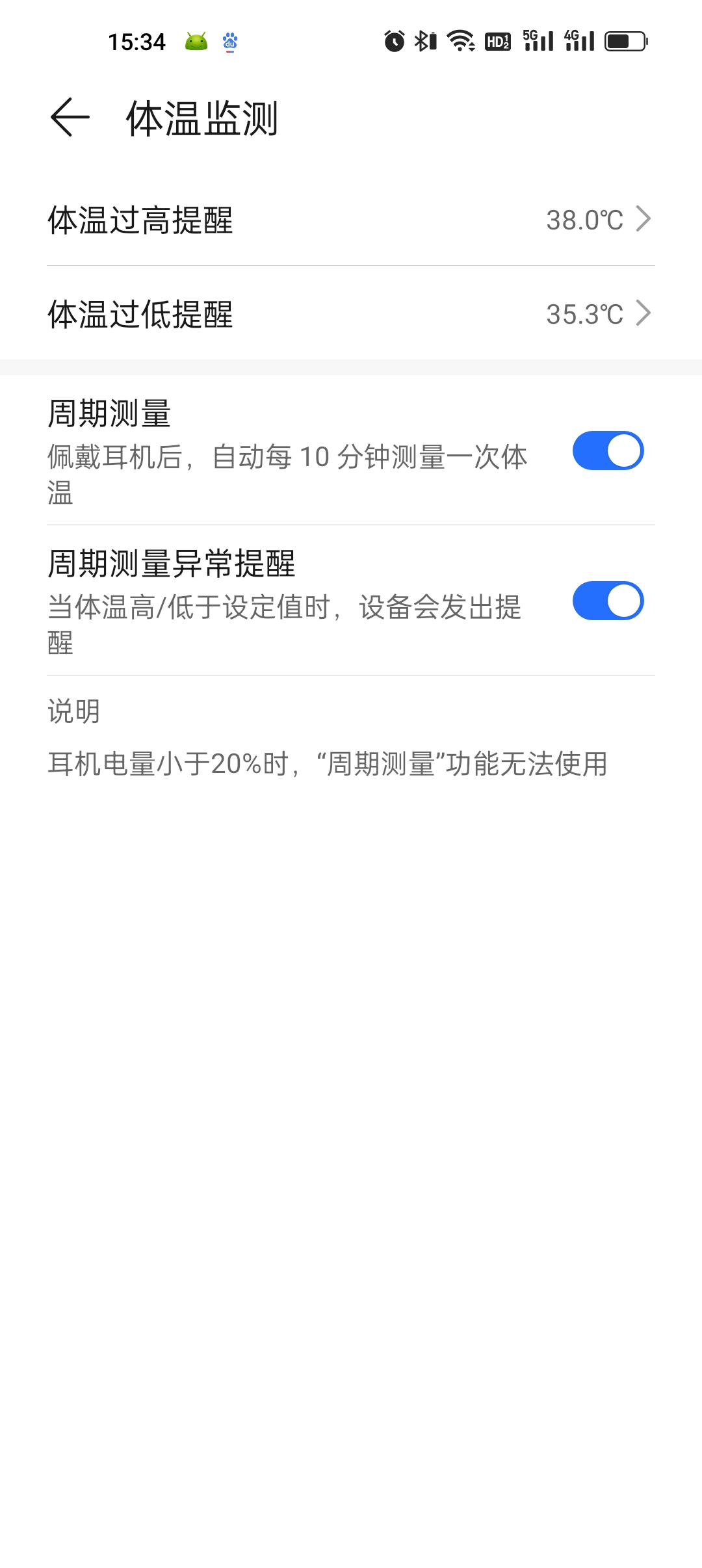The width and height of the screenshot is (702, 1568).
Task: Tap the alarm clock status bar icon
Action: [x=393, y=41]
